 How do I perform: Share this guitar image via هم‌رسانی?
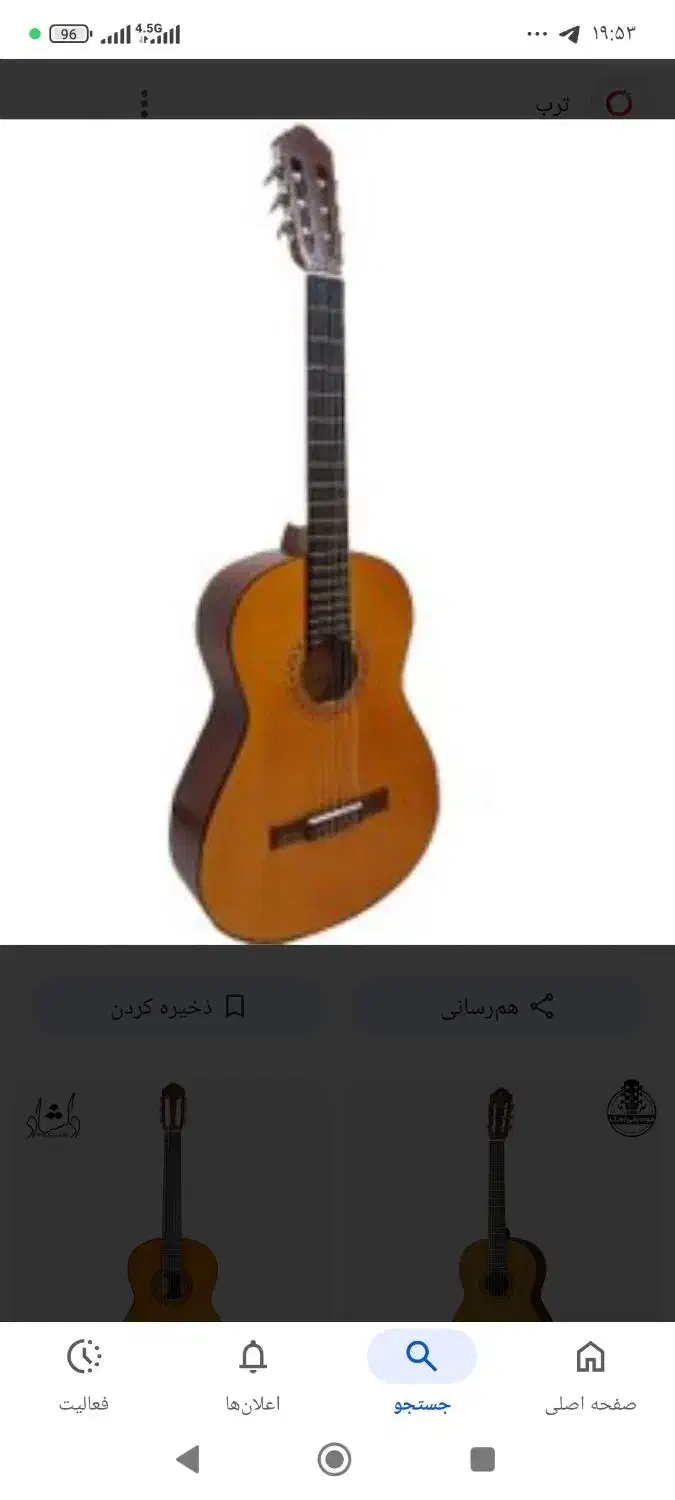tap(498, 1006)
